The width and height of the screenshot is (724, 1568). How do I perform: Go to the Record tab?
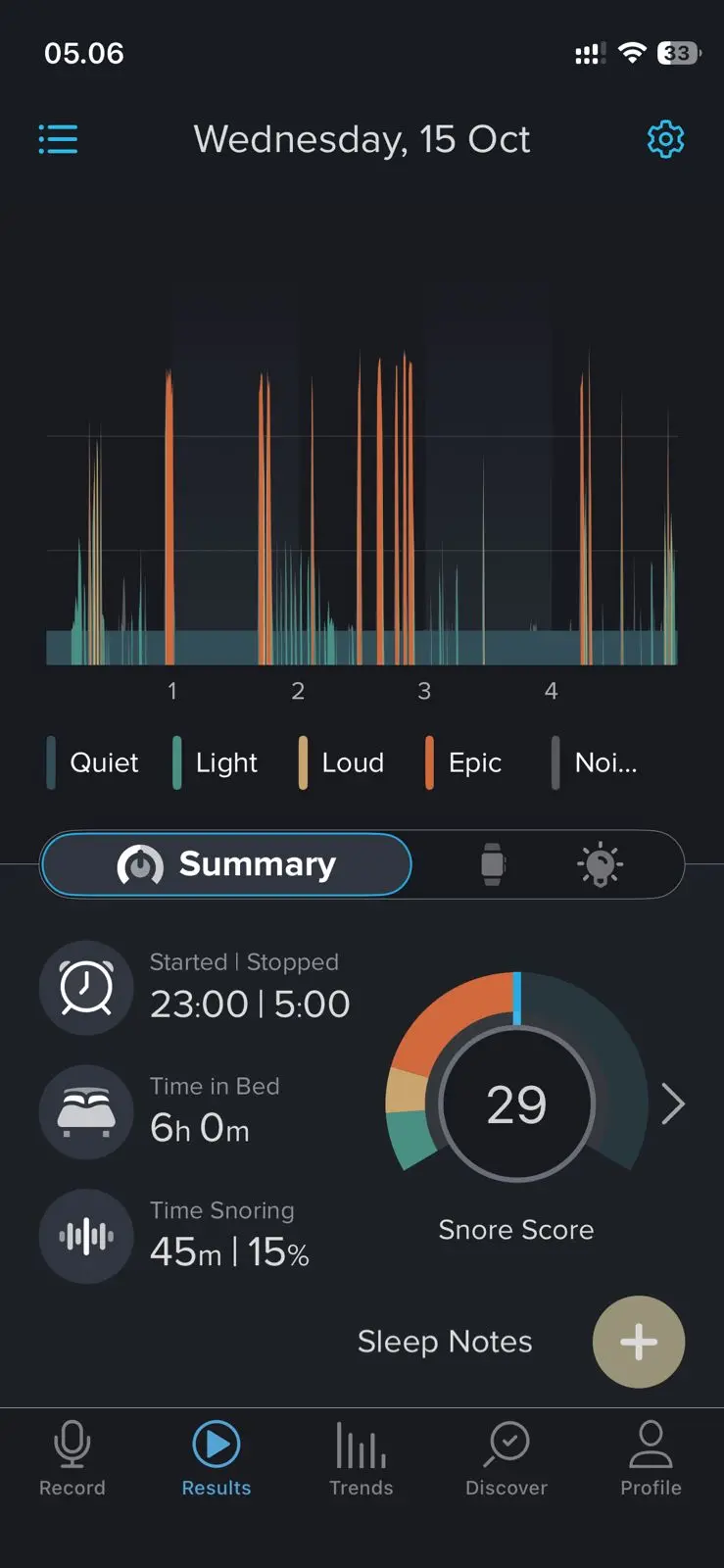[72, 1458]
